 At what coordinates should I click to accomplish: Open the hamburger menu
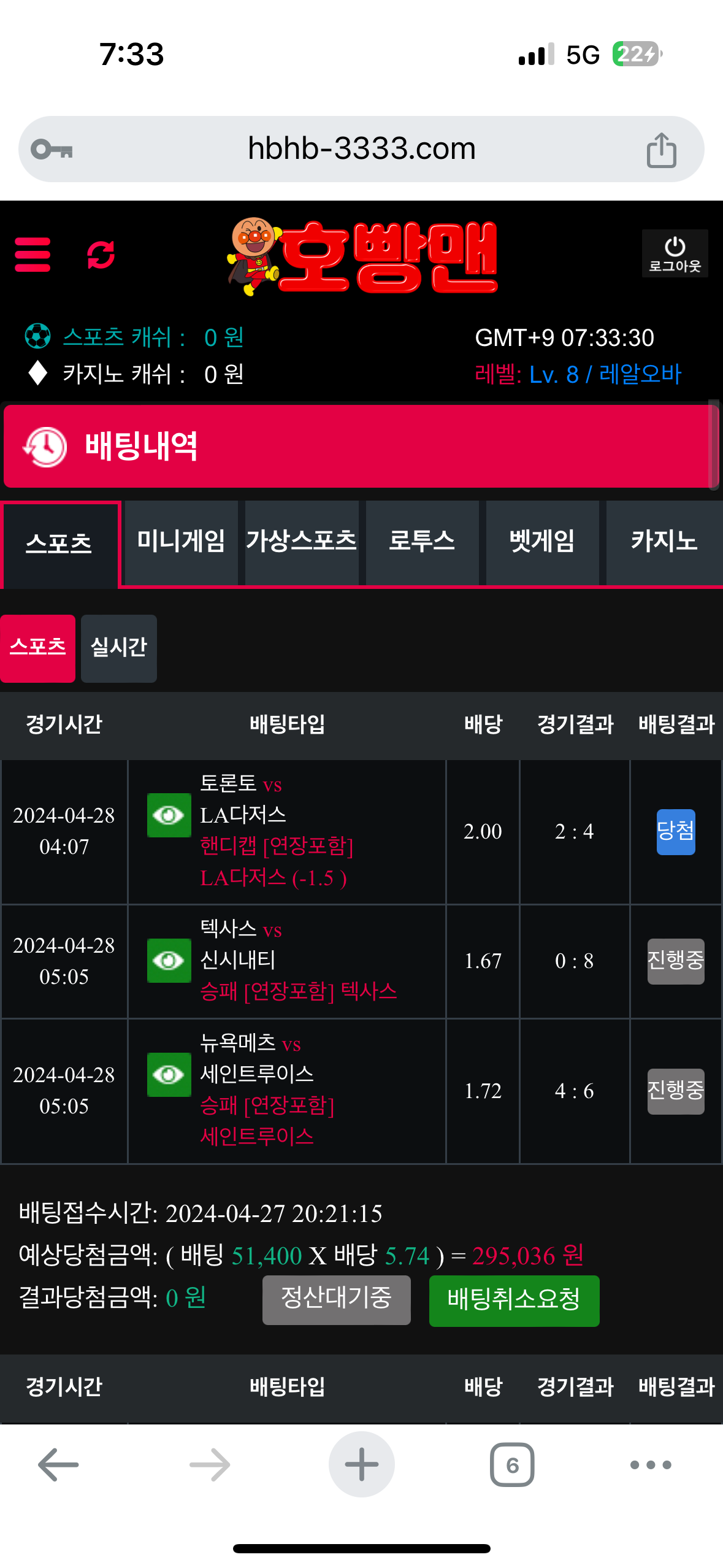click(33, 255)
